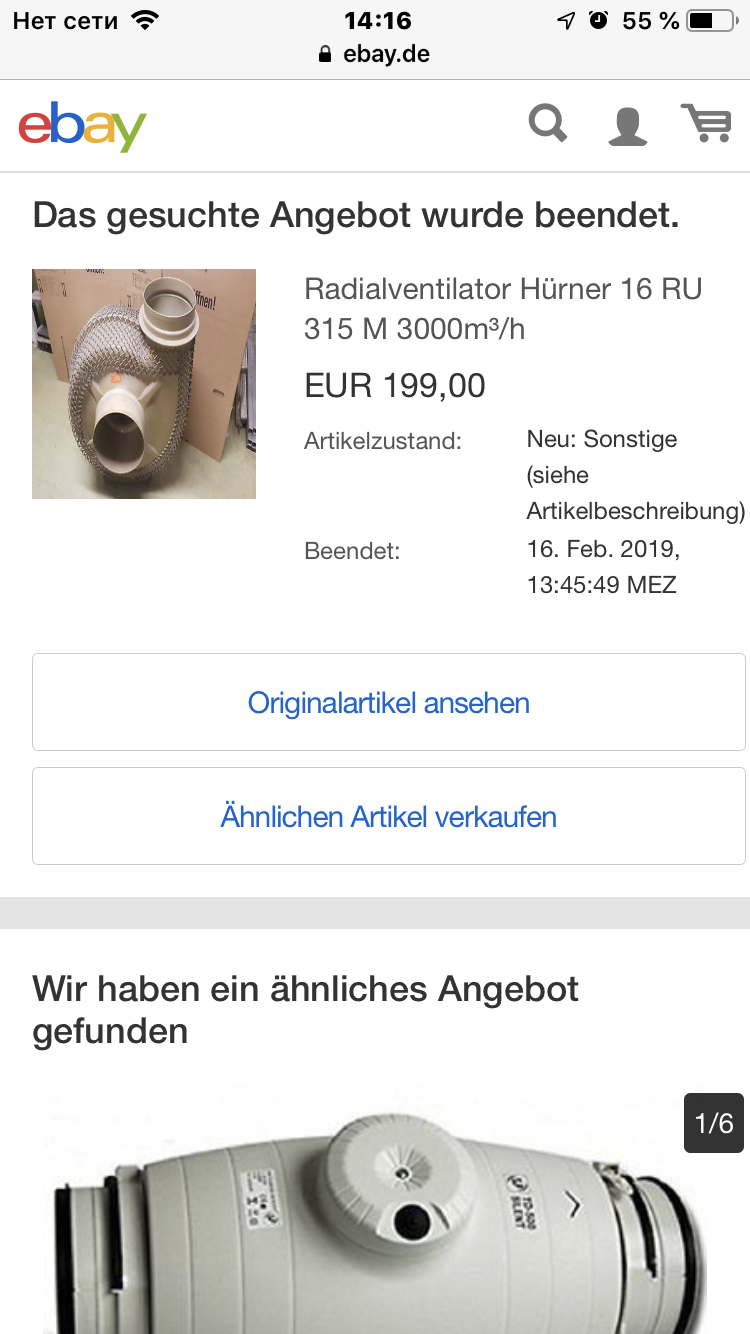Tap the ebay.de address bar
The height and width of the screenshot is (1334, 750).
click(375, 54)
